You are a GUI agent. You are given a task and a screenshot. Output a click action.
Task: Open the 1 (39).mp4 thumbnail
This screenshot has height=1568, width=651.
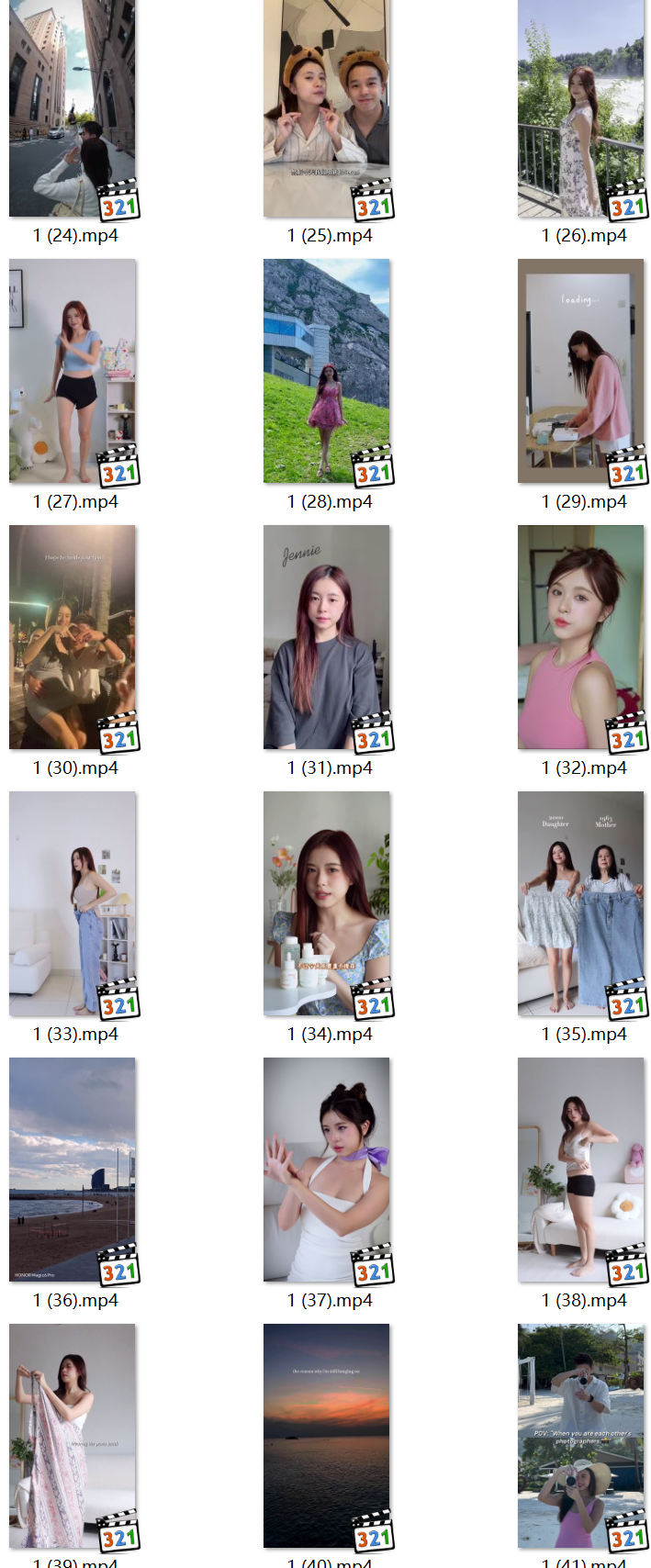click(x=73, y=1436)
